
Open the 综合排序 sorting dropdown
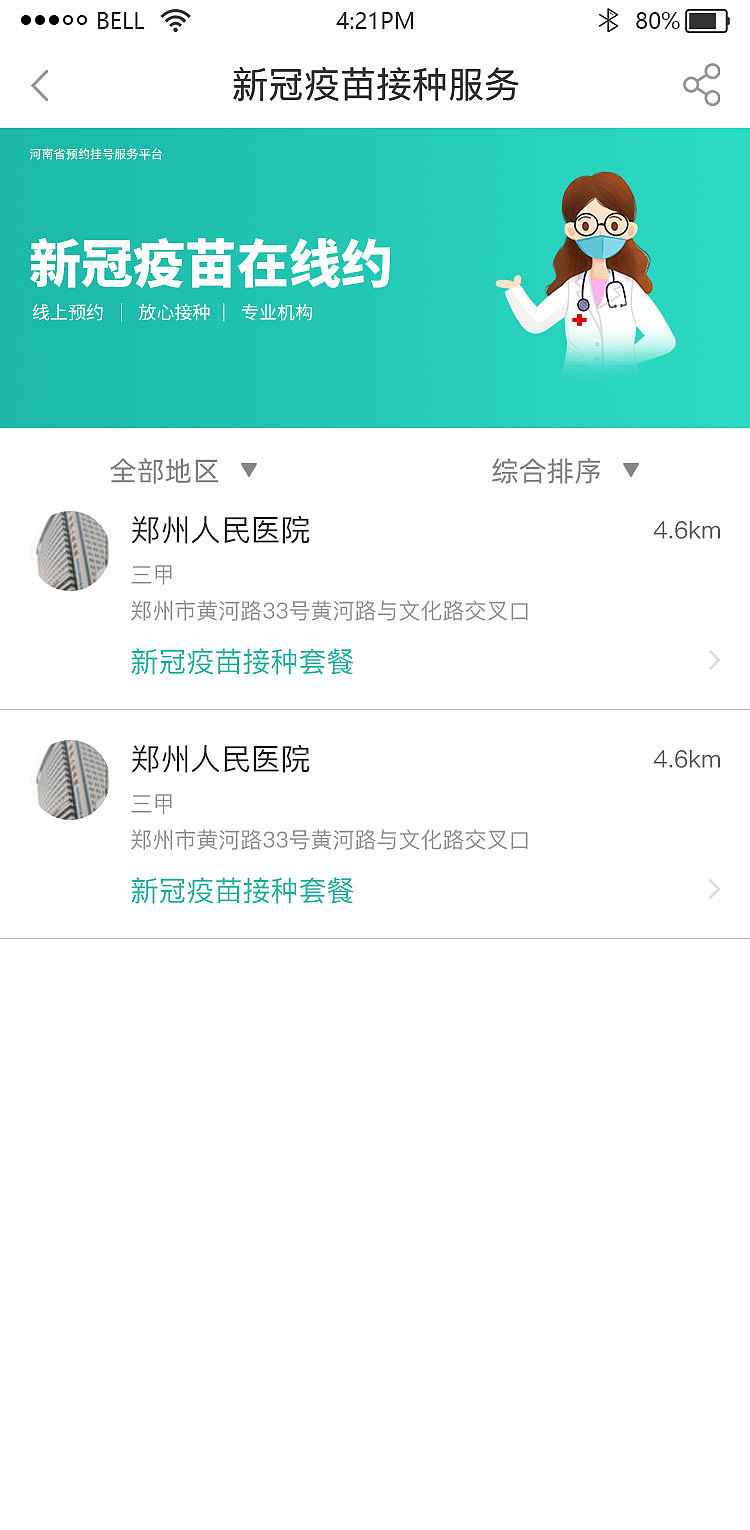(562, 470)
